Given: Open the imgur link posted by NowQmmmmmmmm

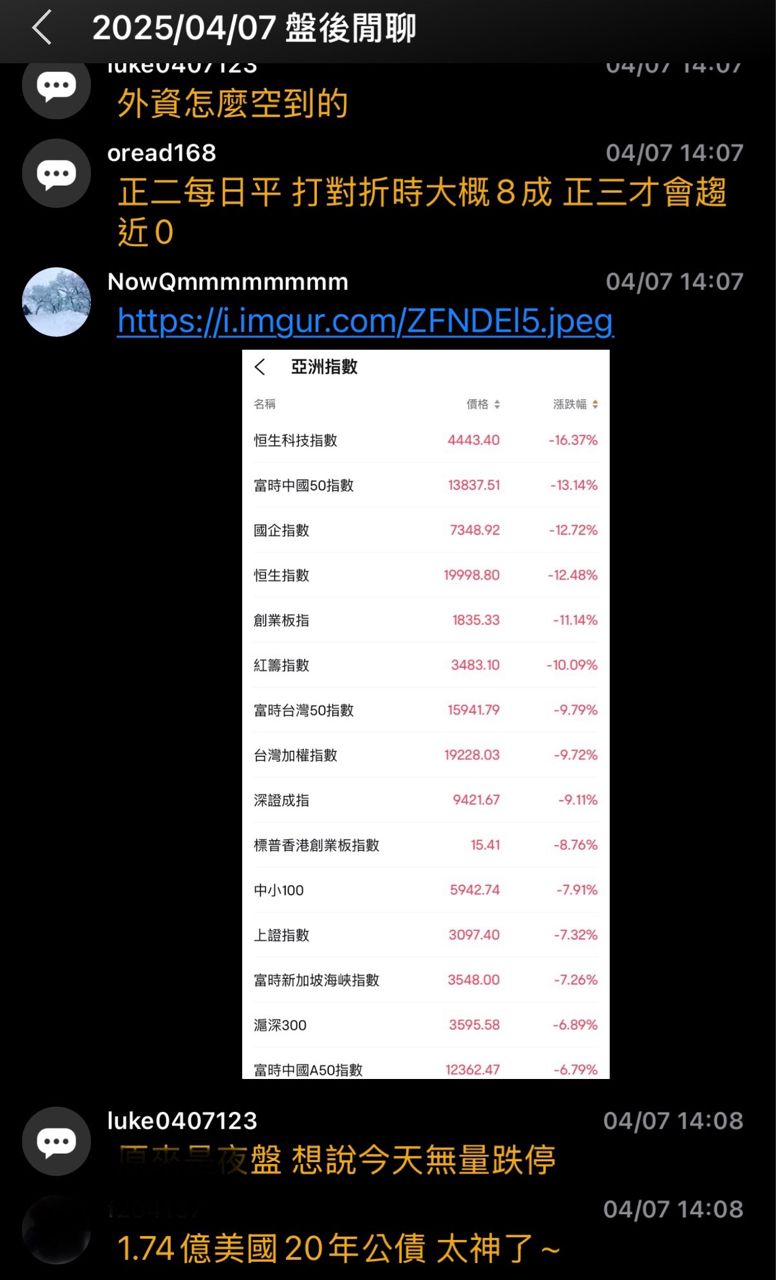Looking at the screenshot, I should (x=365, y=321).
